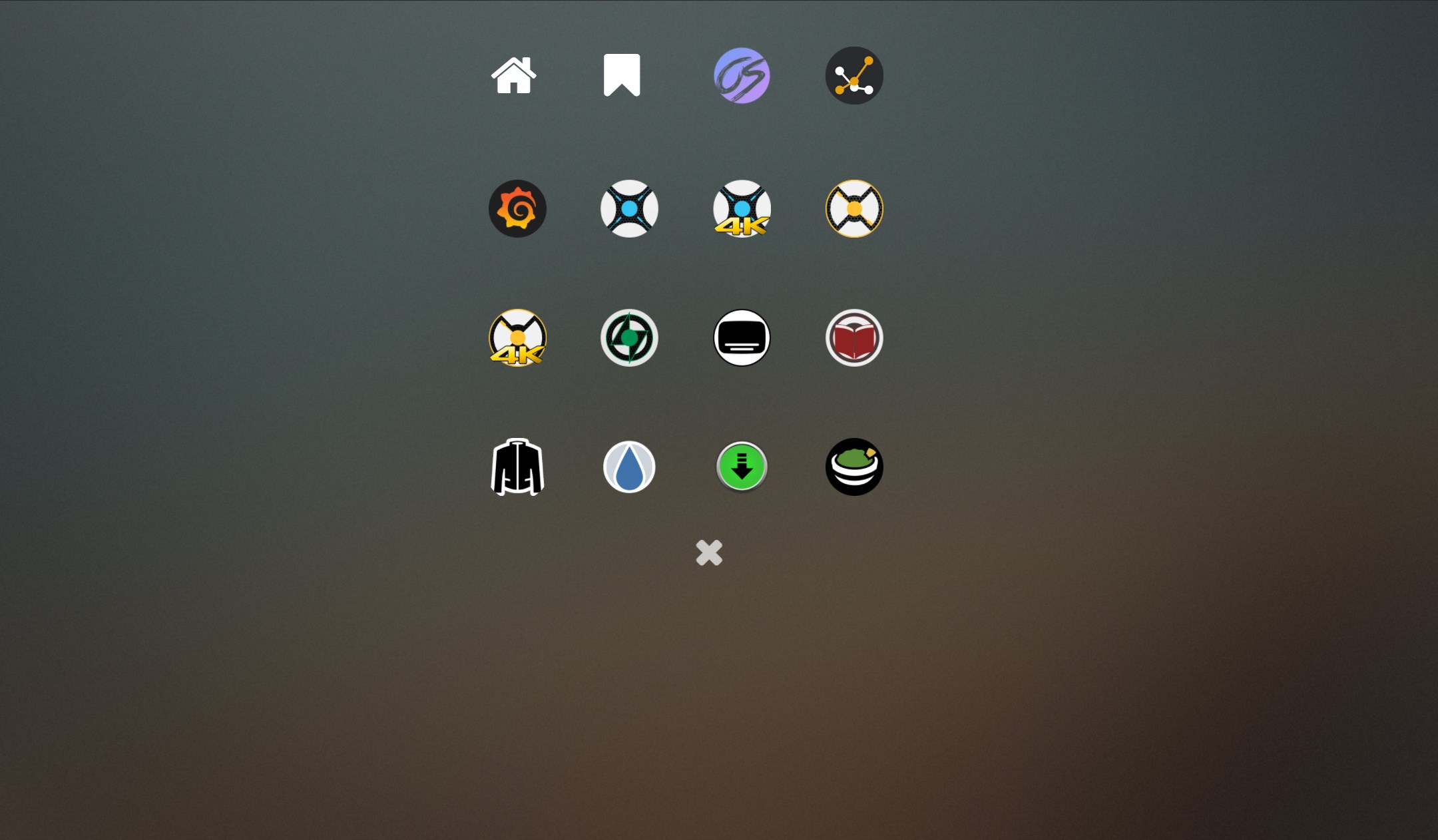Image resolution: width=1438 pixels, height=840 pixels.
Task: Open the black-and-white Bazarr subtitle icon
Action: pos(742,337)
